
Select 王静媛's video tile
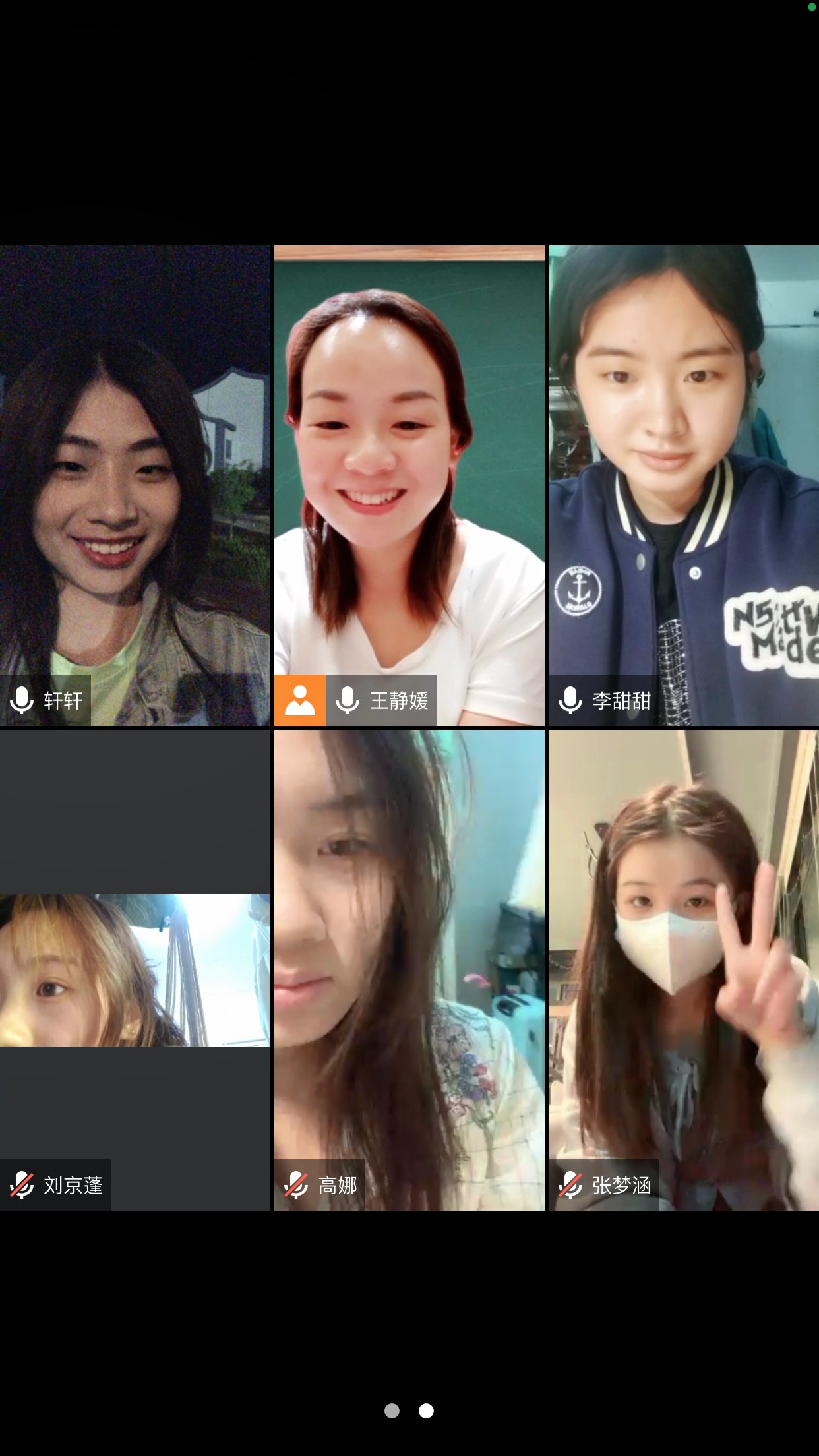point(409,485)
